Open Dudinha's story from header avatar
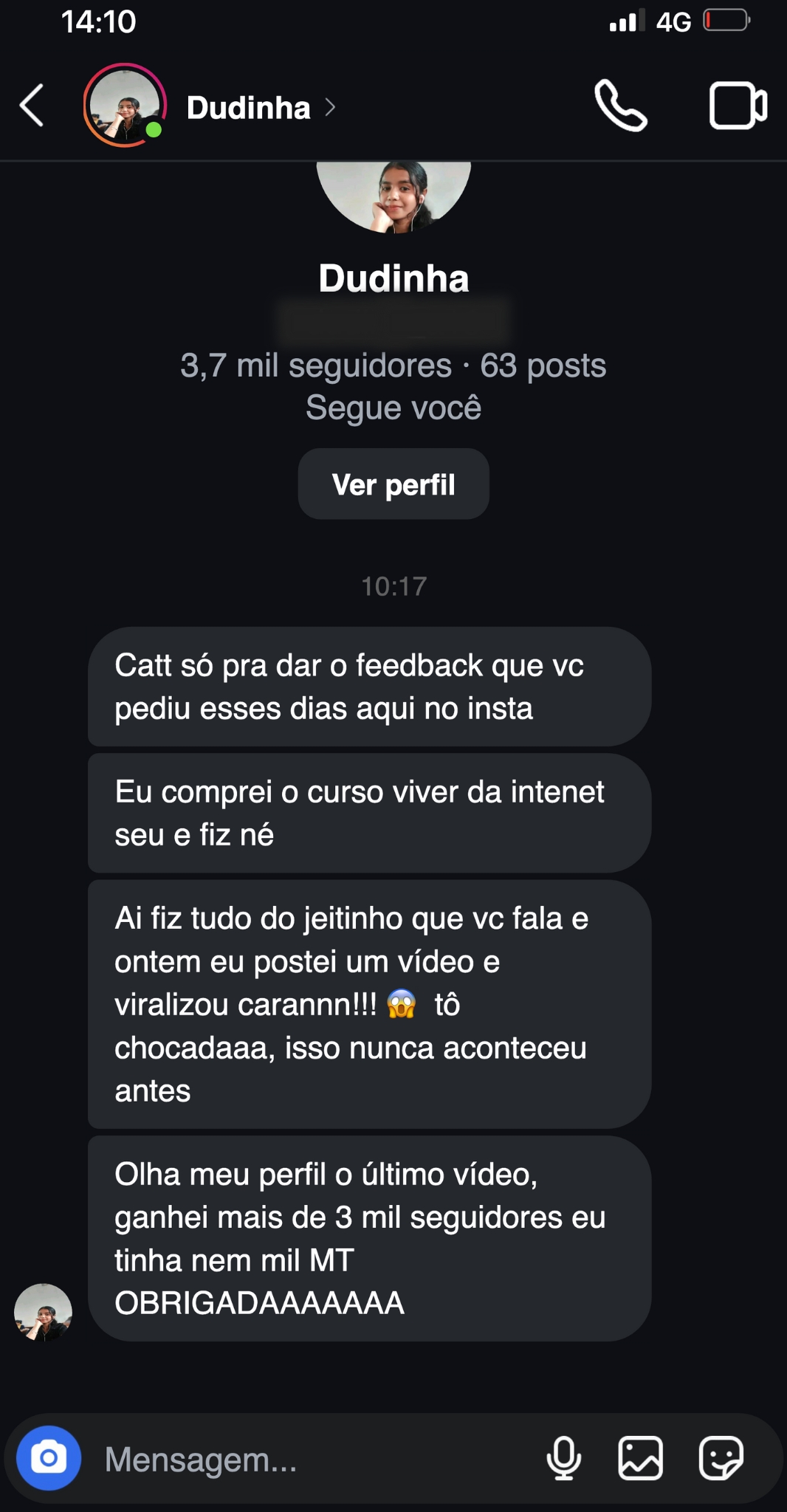Image resolution: width=787 pixels, height=1512 pixels. [x=124, y=106]
